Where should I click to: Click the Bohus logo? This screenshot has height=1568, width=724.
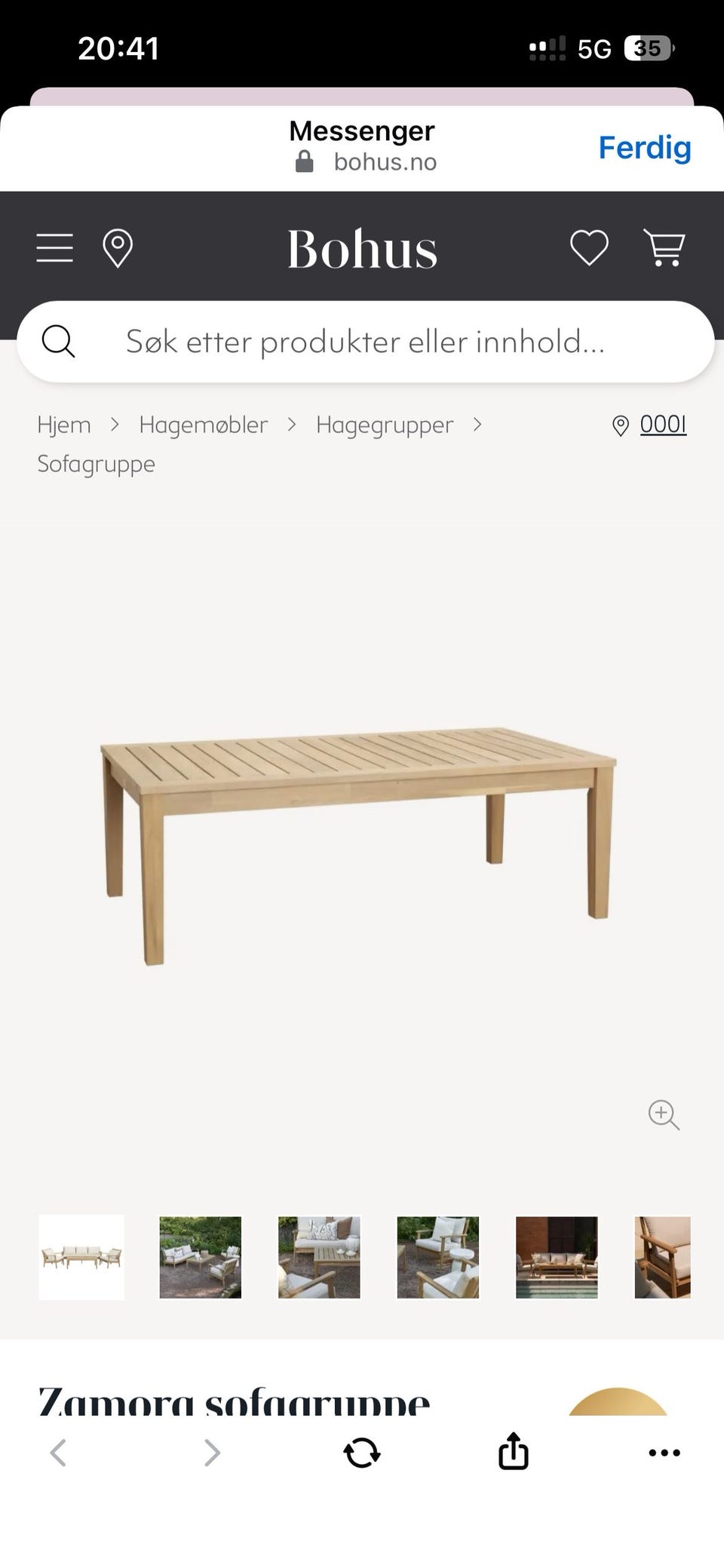pos(361,247)
